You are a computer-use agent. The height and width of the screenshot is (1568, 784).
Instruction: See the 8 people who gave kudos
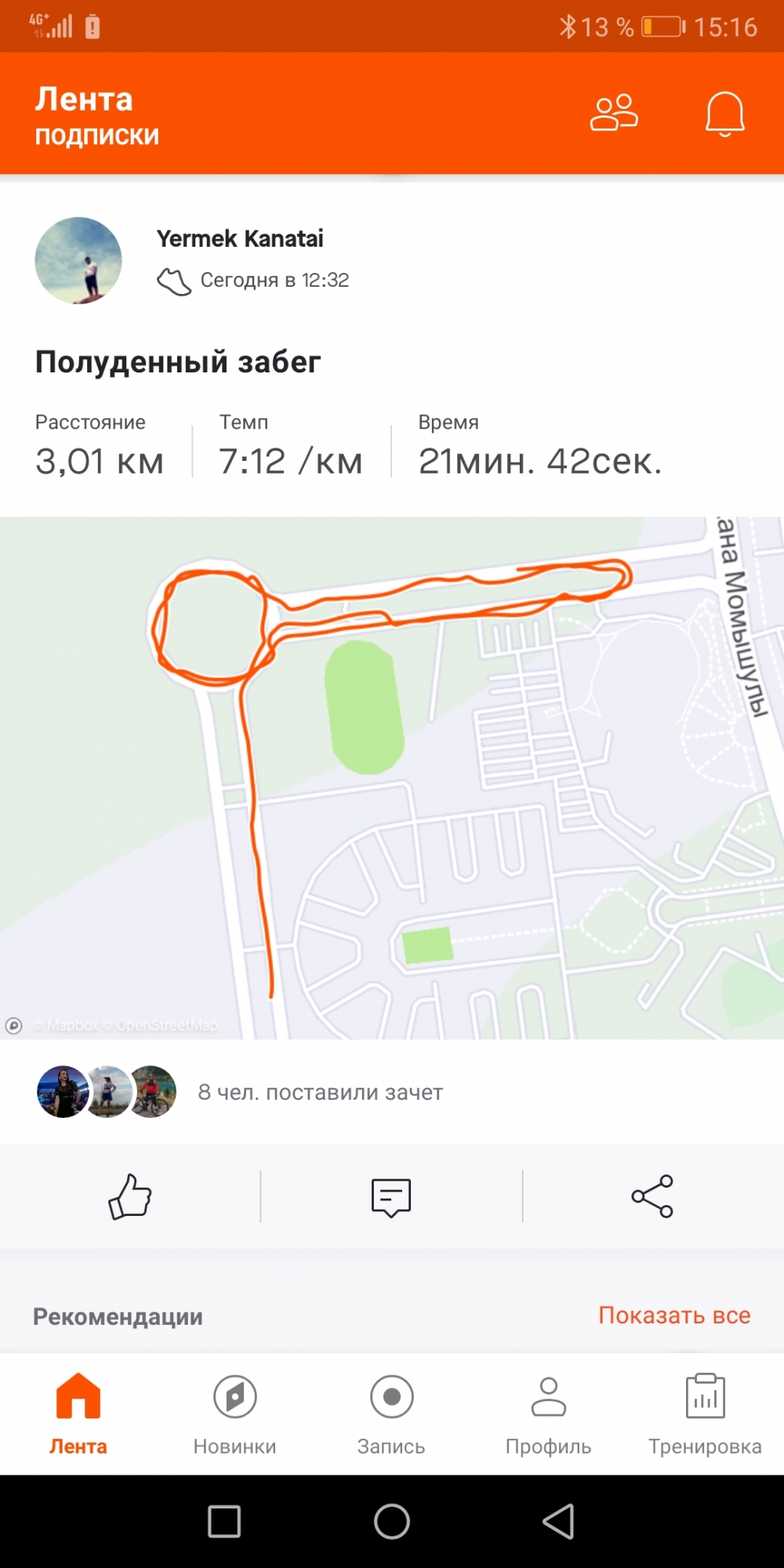320,1092
